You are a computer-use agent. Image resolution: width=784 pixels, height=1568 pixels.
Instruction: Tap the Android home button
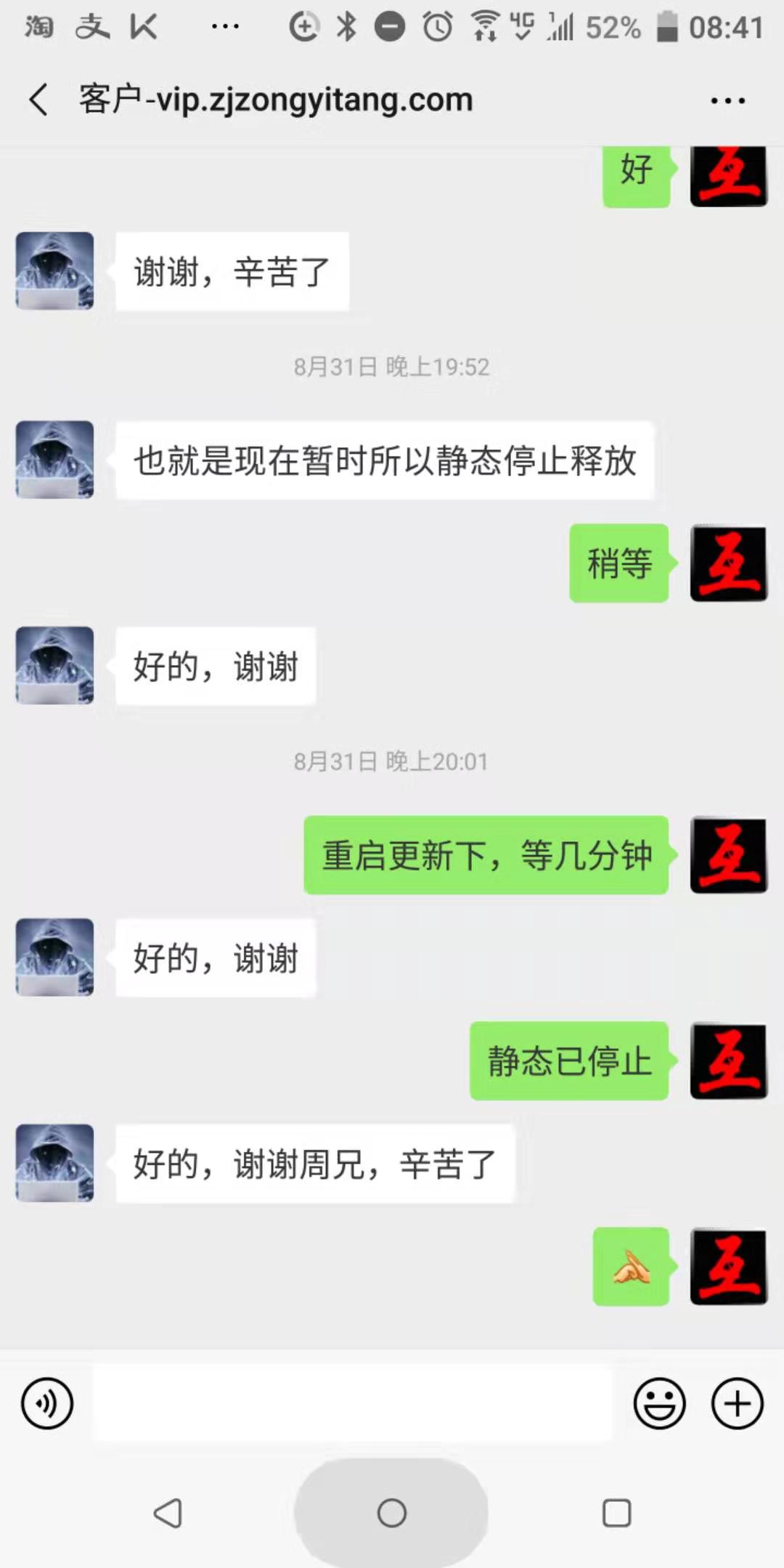(x=391, y=1514)
